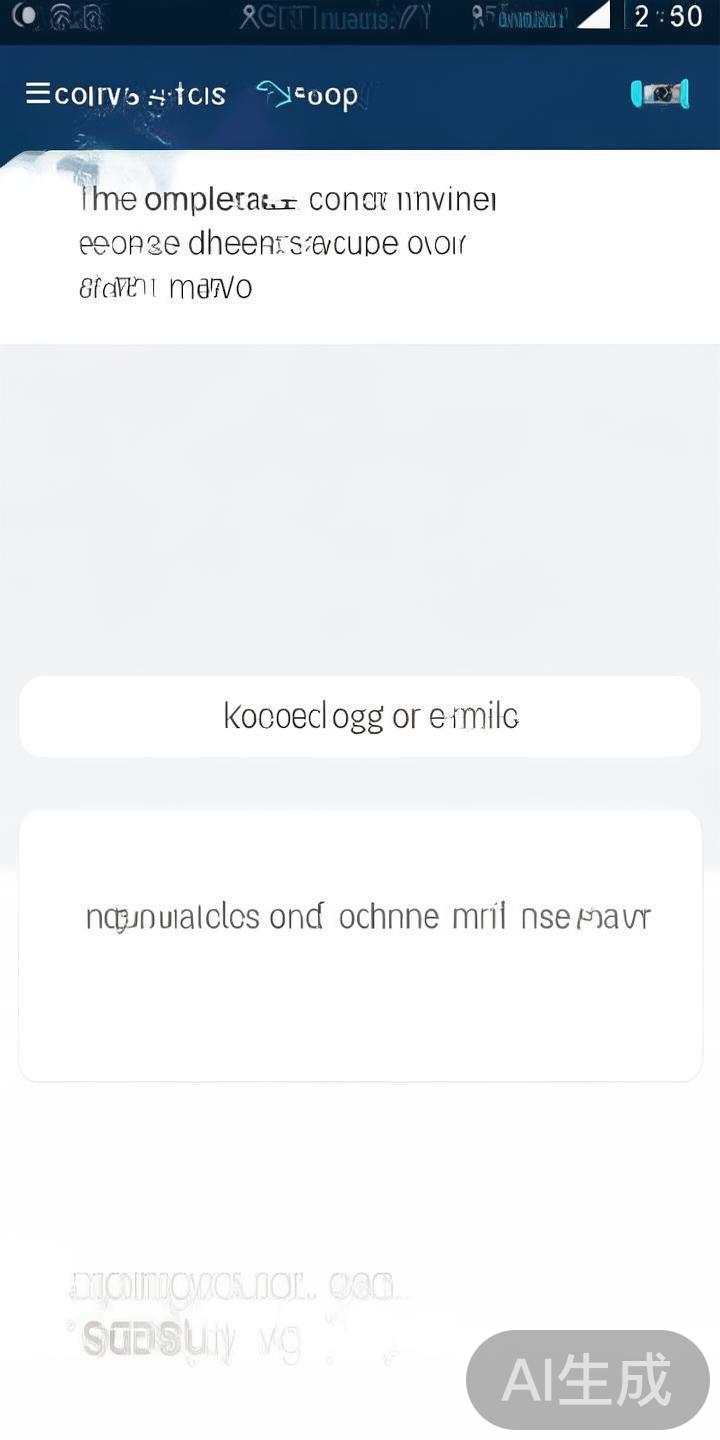The image size is (720, 1440).
Task: Open the hamburger drawer menu
Action: click(38, 94)
